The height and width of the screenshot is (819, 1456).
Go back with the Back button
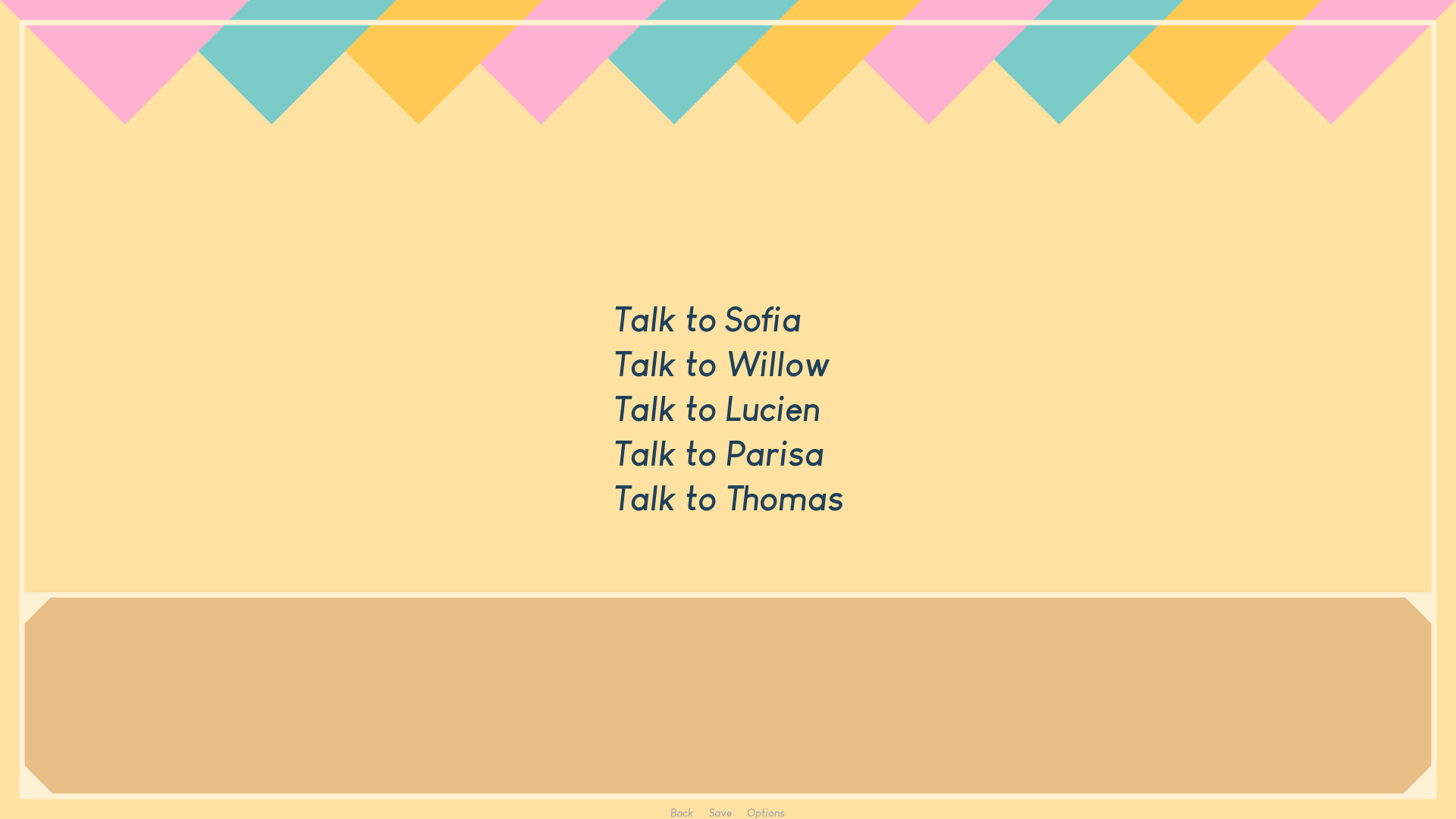pos(681,812)
